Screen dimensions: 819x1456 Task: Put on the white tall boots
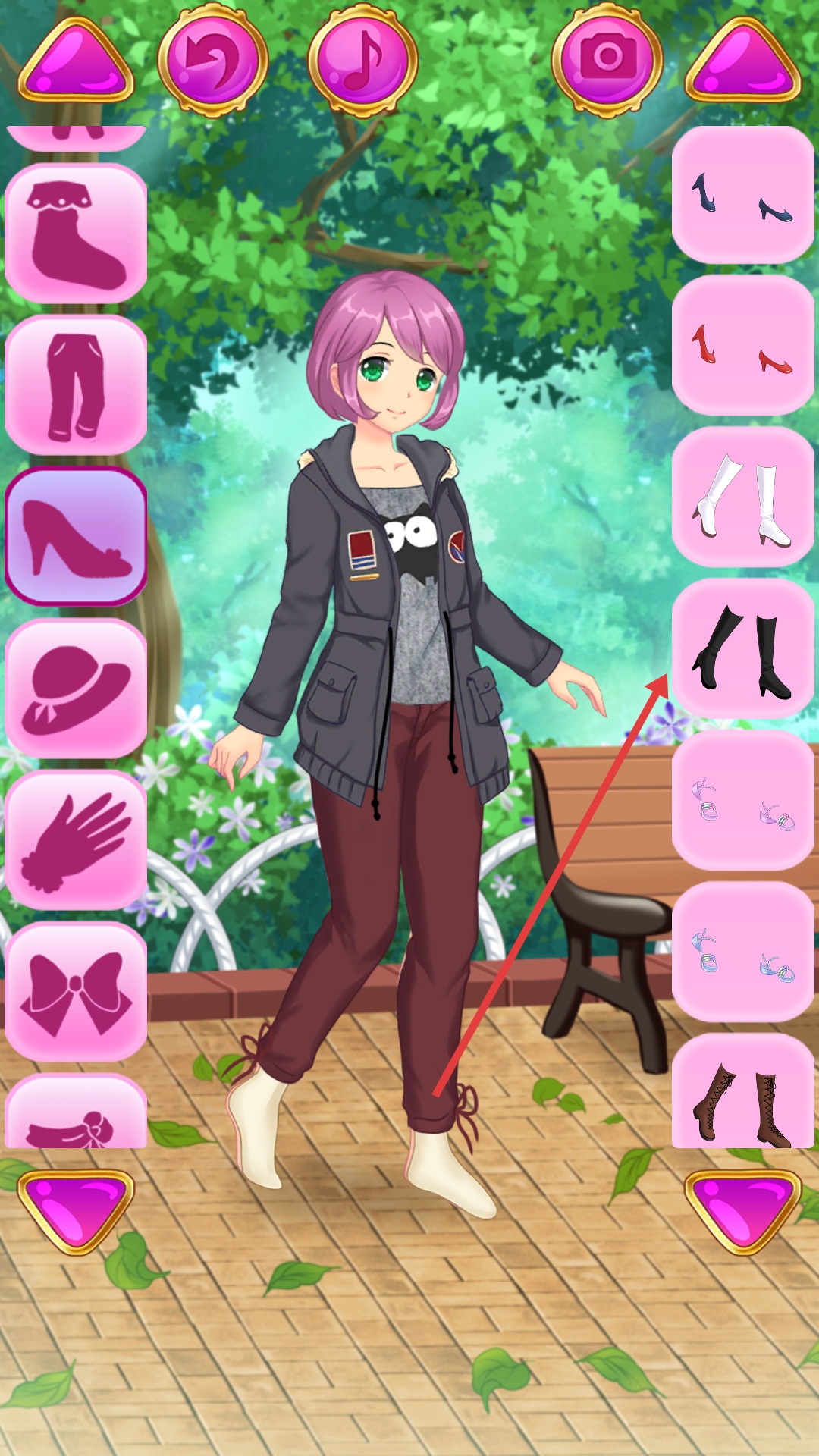[x=742, y=497]
